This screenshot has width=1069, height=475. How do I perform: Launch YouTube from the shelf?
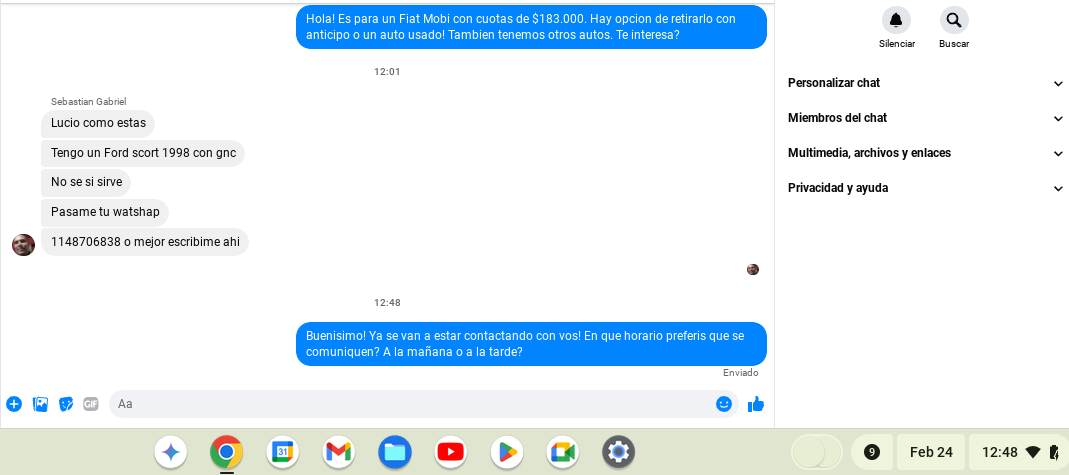(x=451, y=452)
